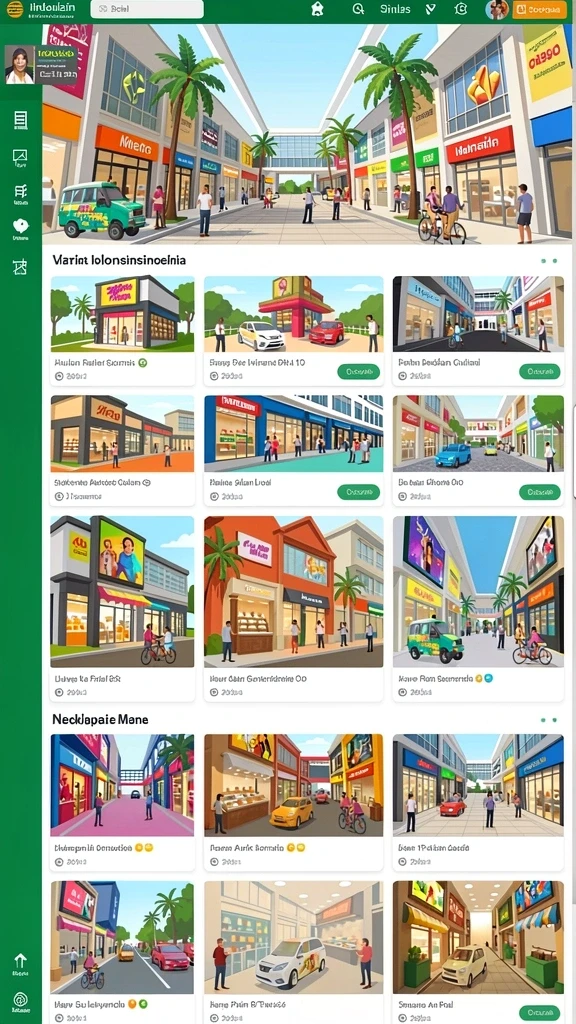The image size is (576, 1024).
Task: Open the list icon in the left sidebar
Action: (20, 120)
